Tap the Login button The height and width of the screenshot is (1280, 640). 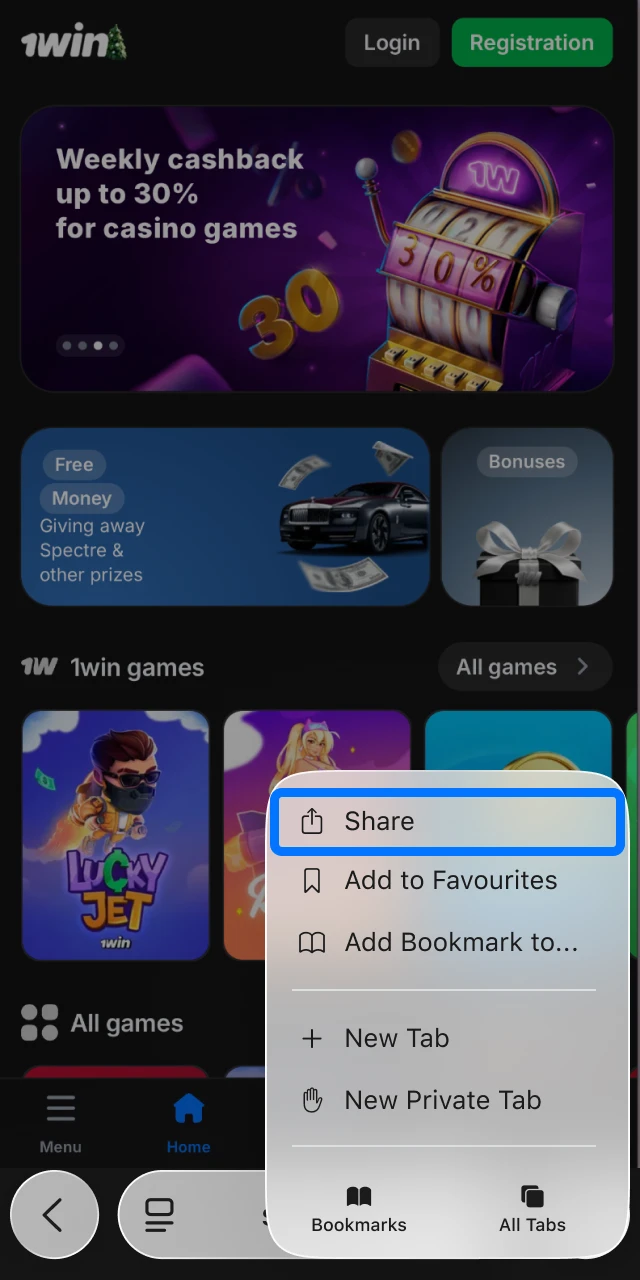click(392, 43)
